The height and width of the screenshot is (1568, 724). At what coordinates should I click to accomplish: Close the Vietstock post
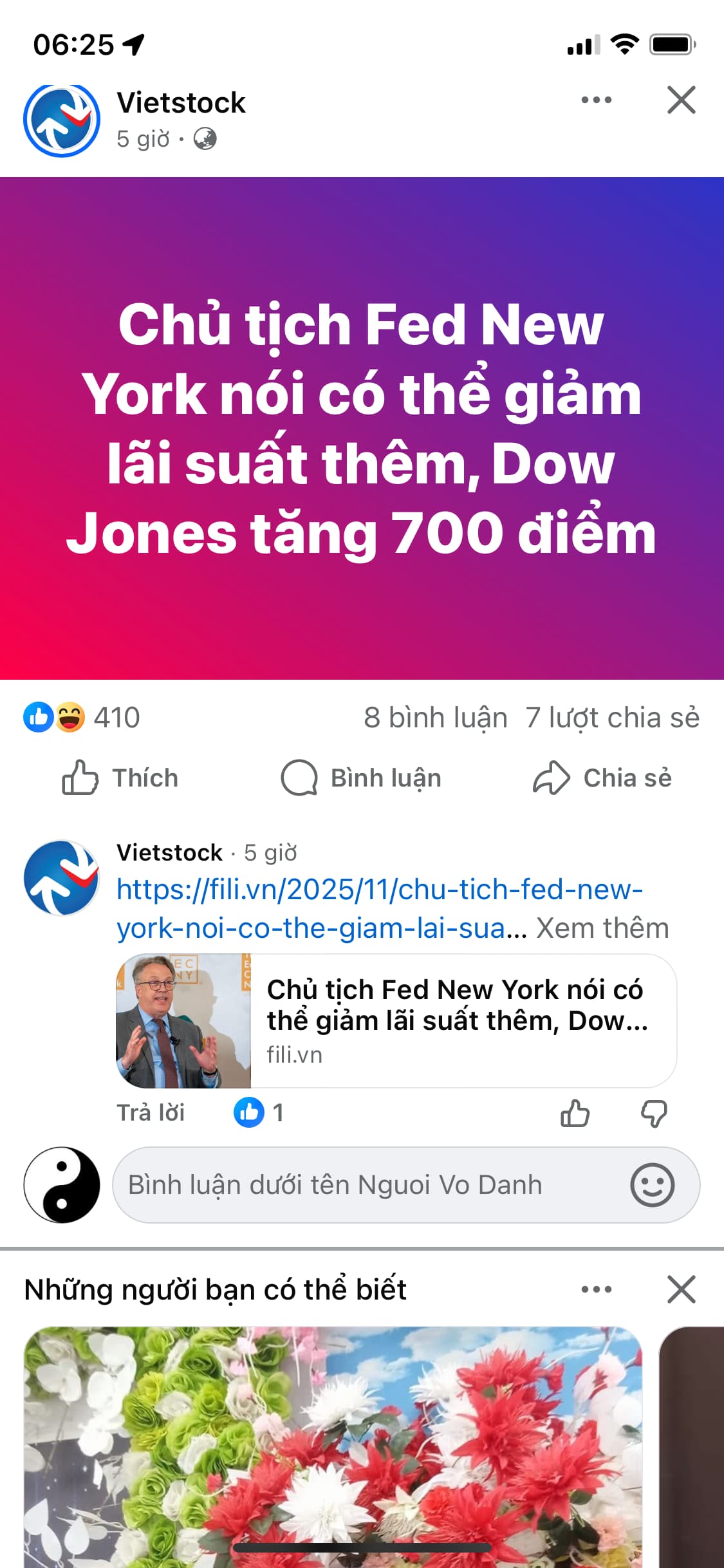pyautogui.click(x=681, y=100)
